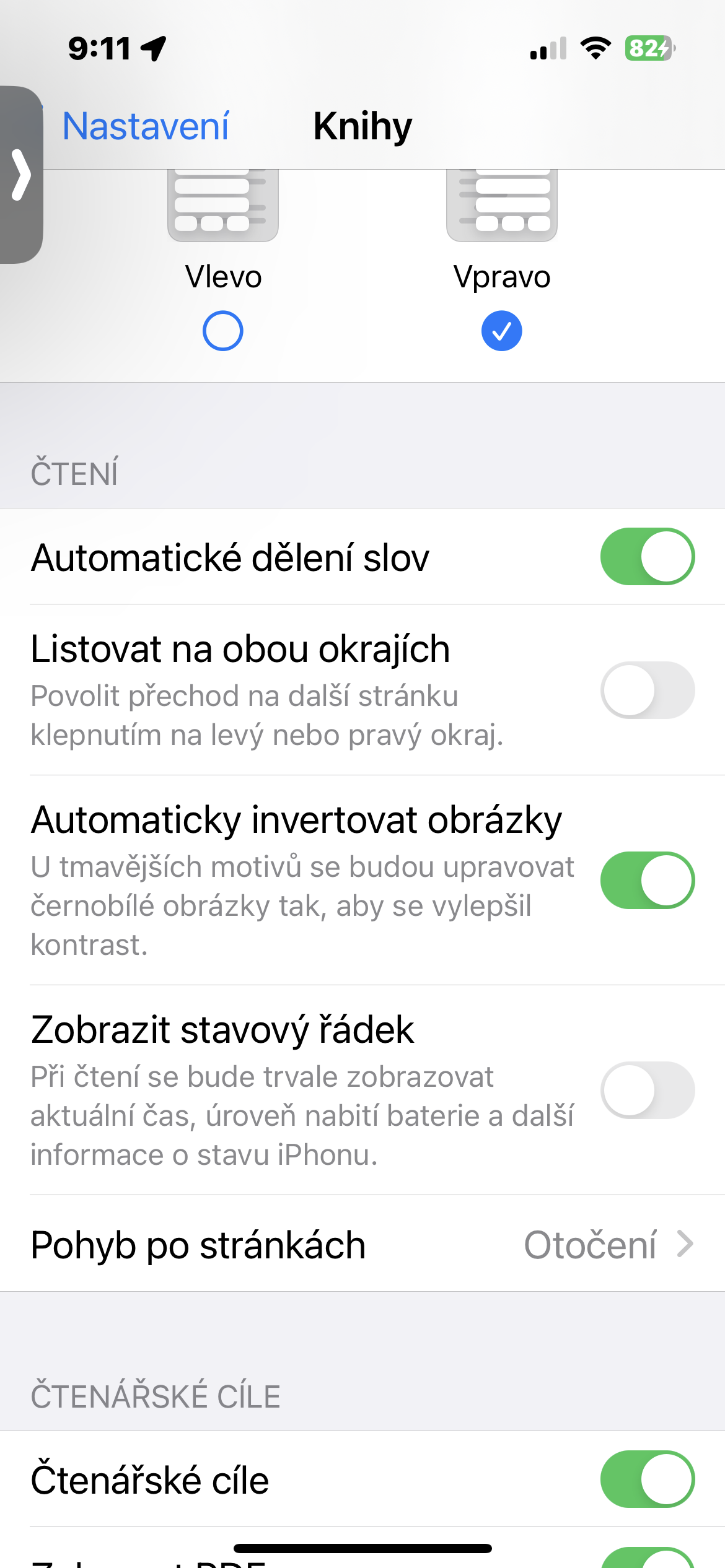725x1568 pixels.
Task: Open Pohyb po stránkách setting
Action: click(362, 1245)
